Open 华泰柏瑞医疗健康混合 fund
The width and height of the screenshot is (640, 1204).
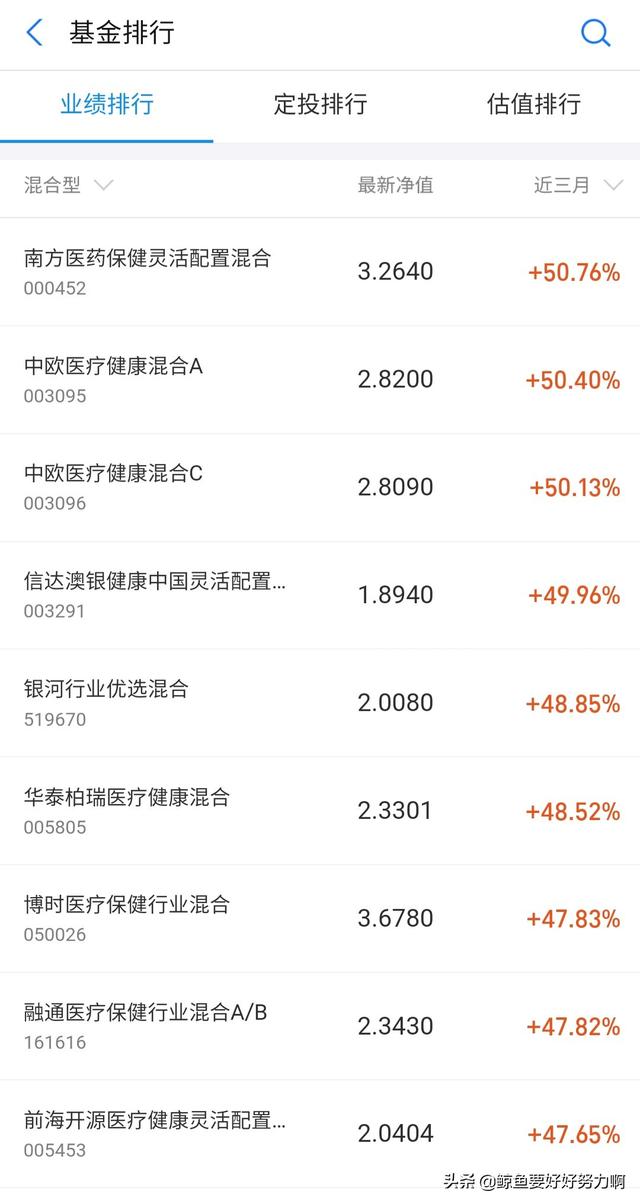coord(320,811)
